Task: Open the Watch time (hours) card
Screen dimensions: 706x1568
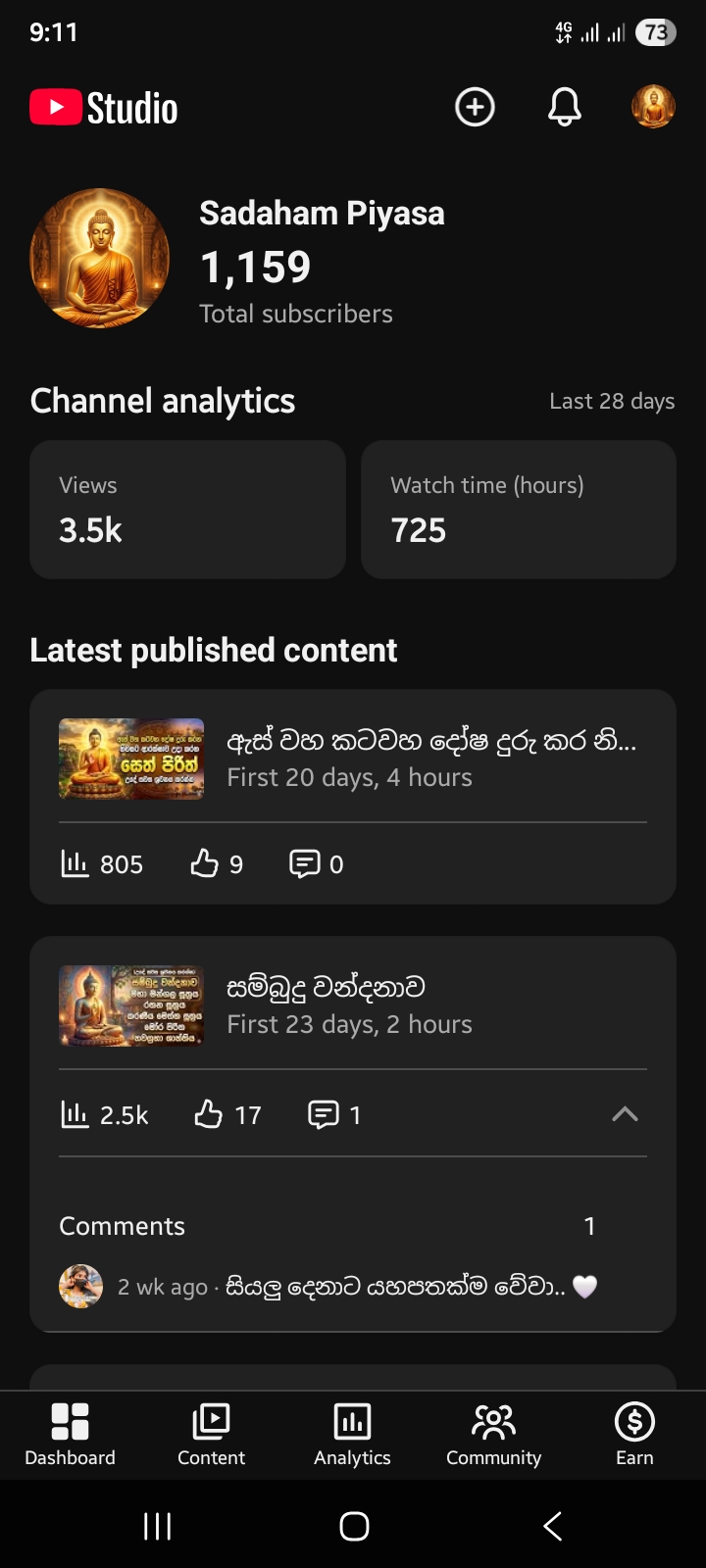Action: pyautogui.click(x=518, y=510)
